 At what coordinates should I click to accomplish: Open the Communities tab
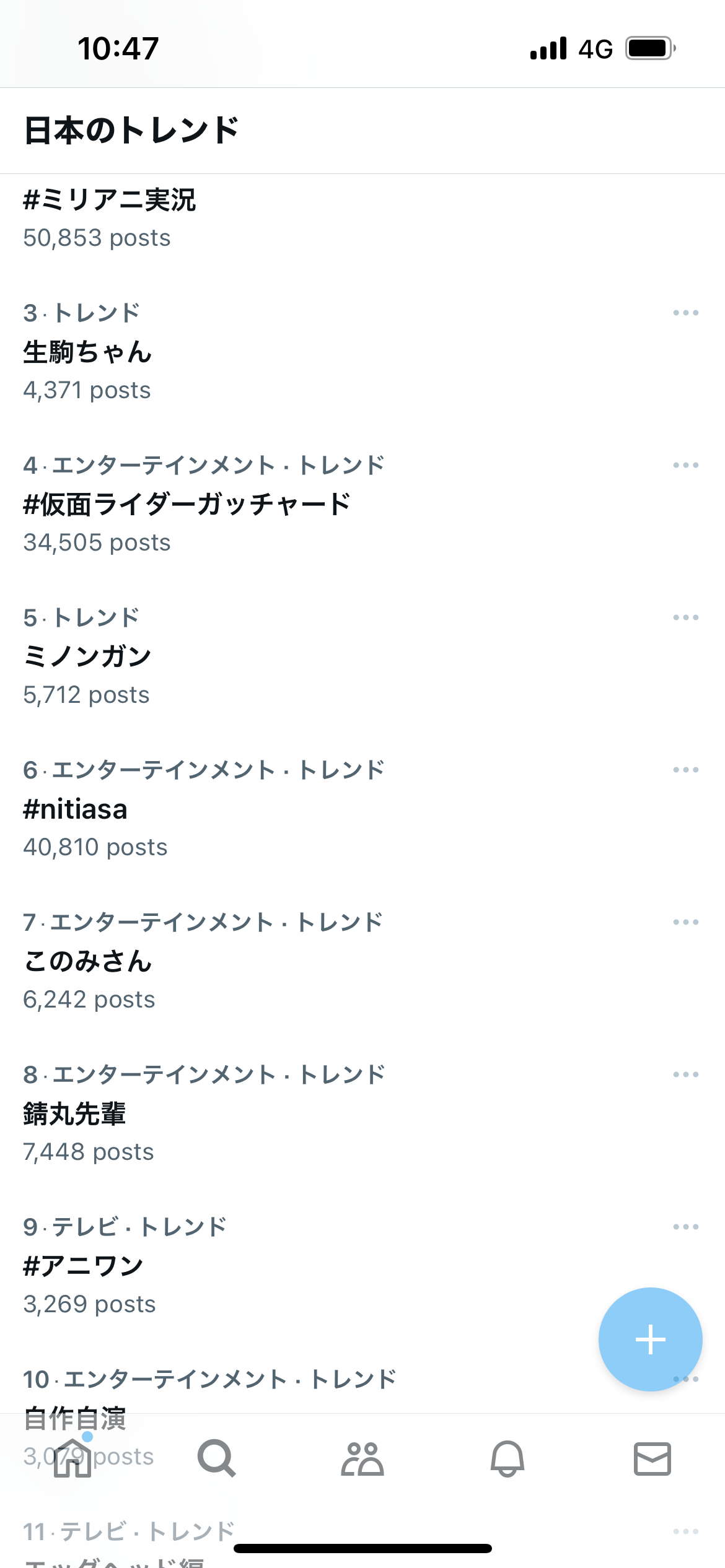(x=362, y=1458)
